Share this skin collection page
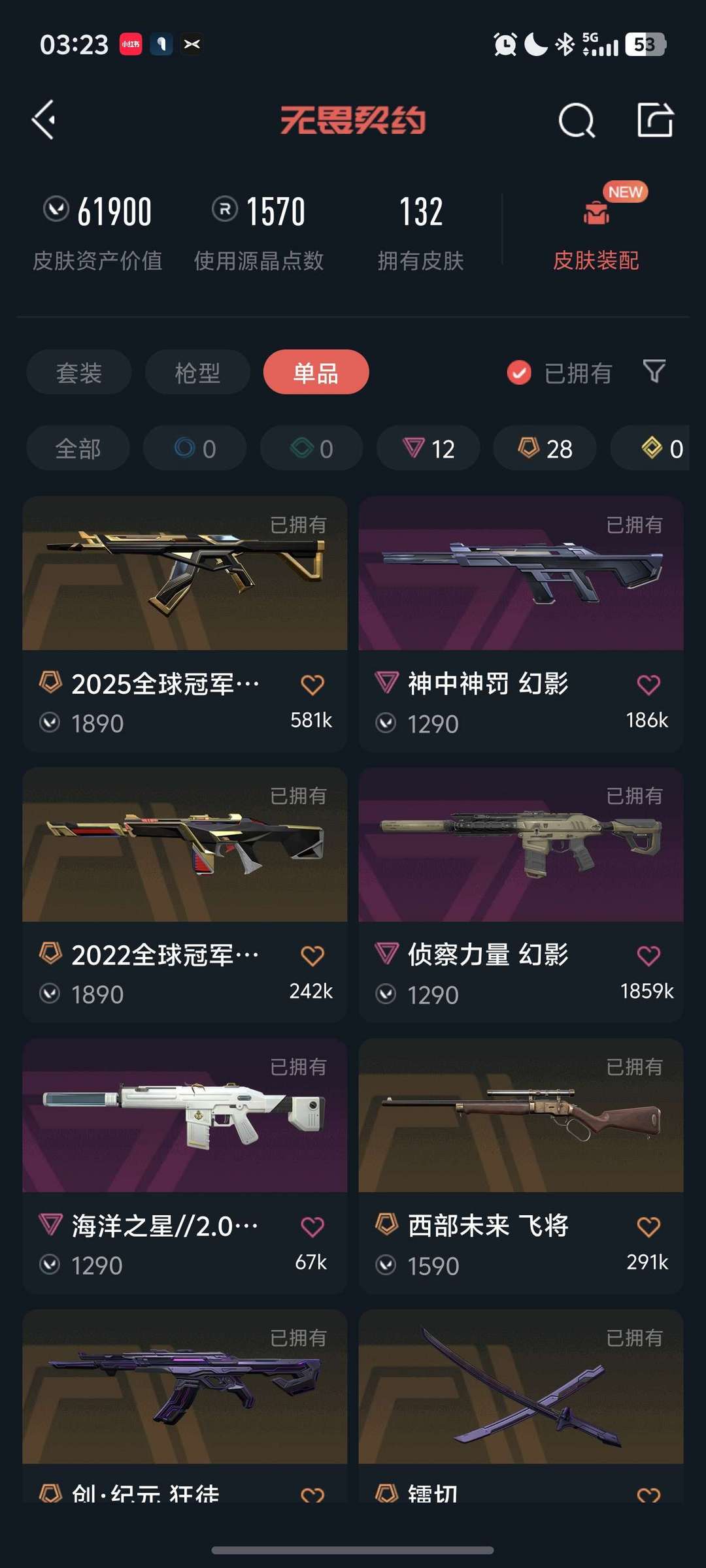 pos(655,120)
